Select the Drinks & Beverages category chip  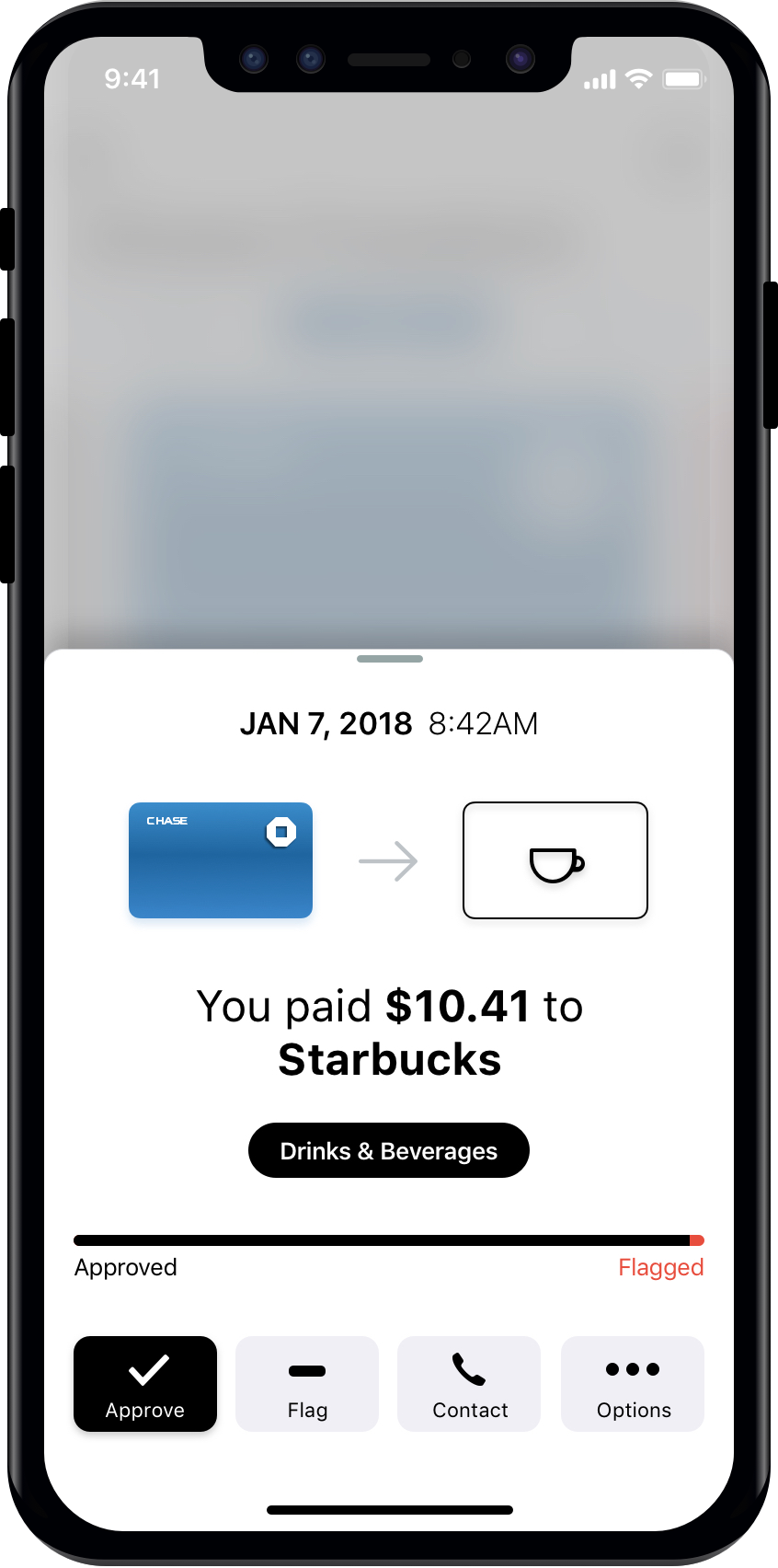coord(389,1150)
